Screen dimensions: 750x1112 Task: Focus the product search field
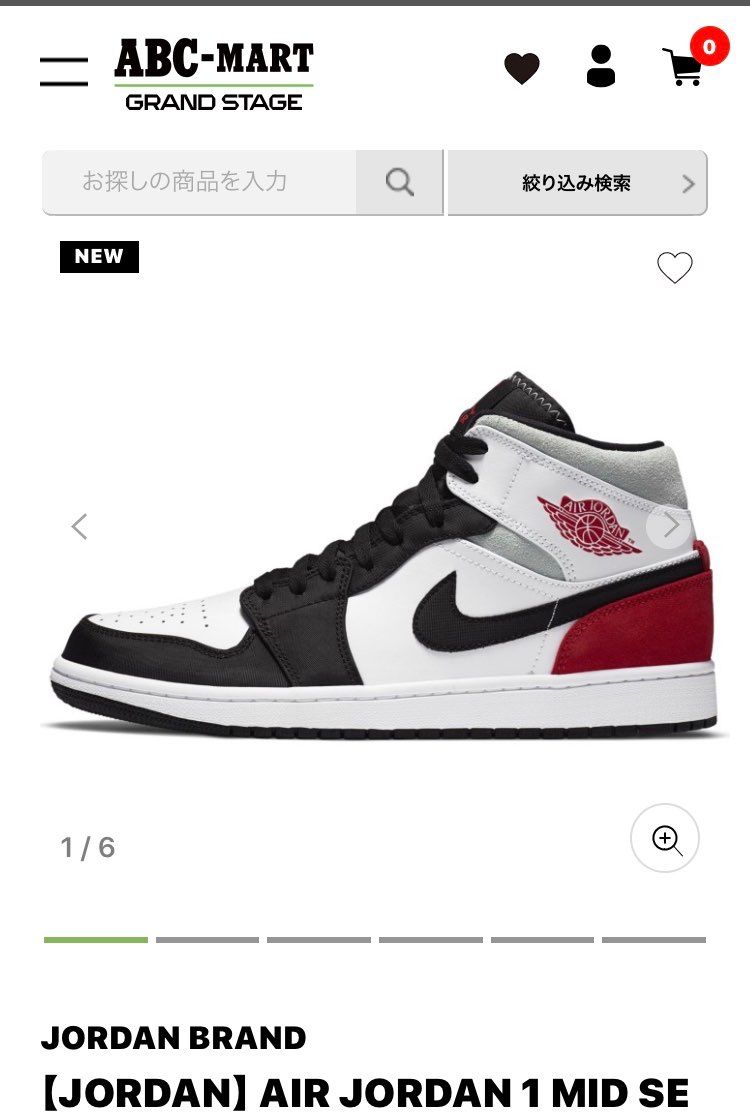[x=200, y=182]
